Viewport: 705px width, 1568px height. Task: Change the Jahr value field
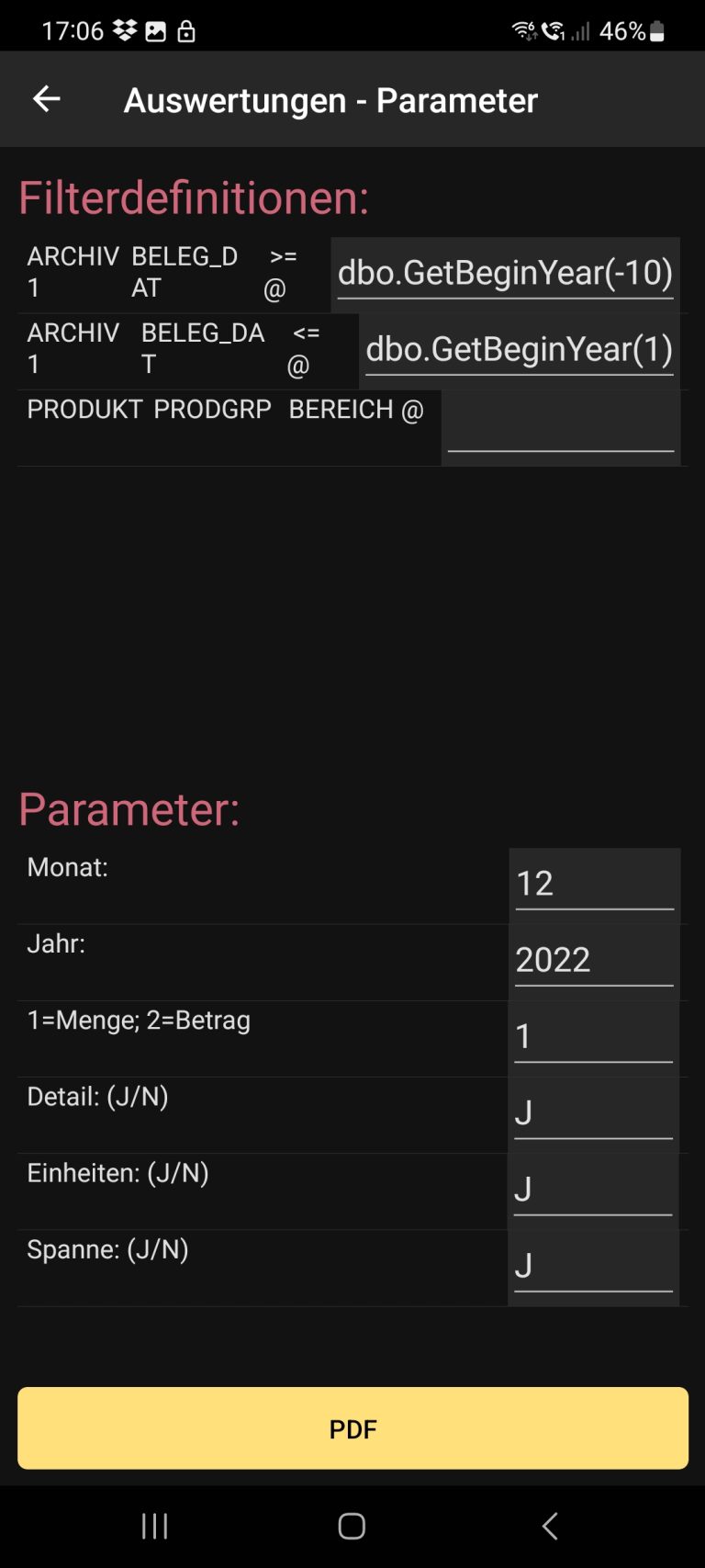coord(594,960)
